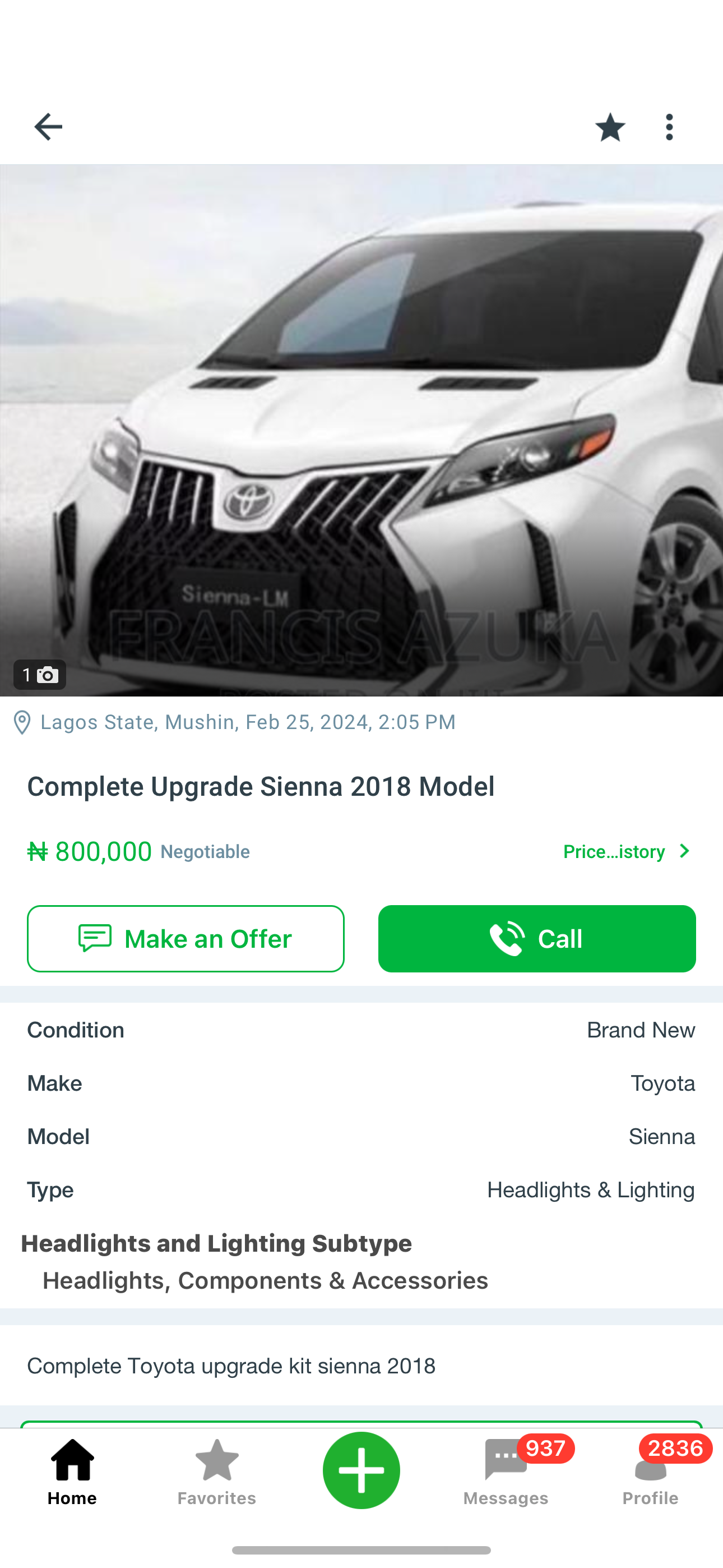723x1568 pixels.
Task: Switch to the Favorites tab
Action: 217,1471
